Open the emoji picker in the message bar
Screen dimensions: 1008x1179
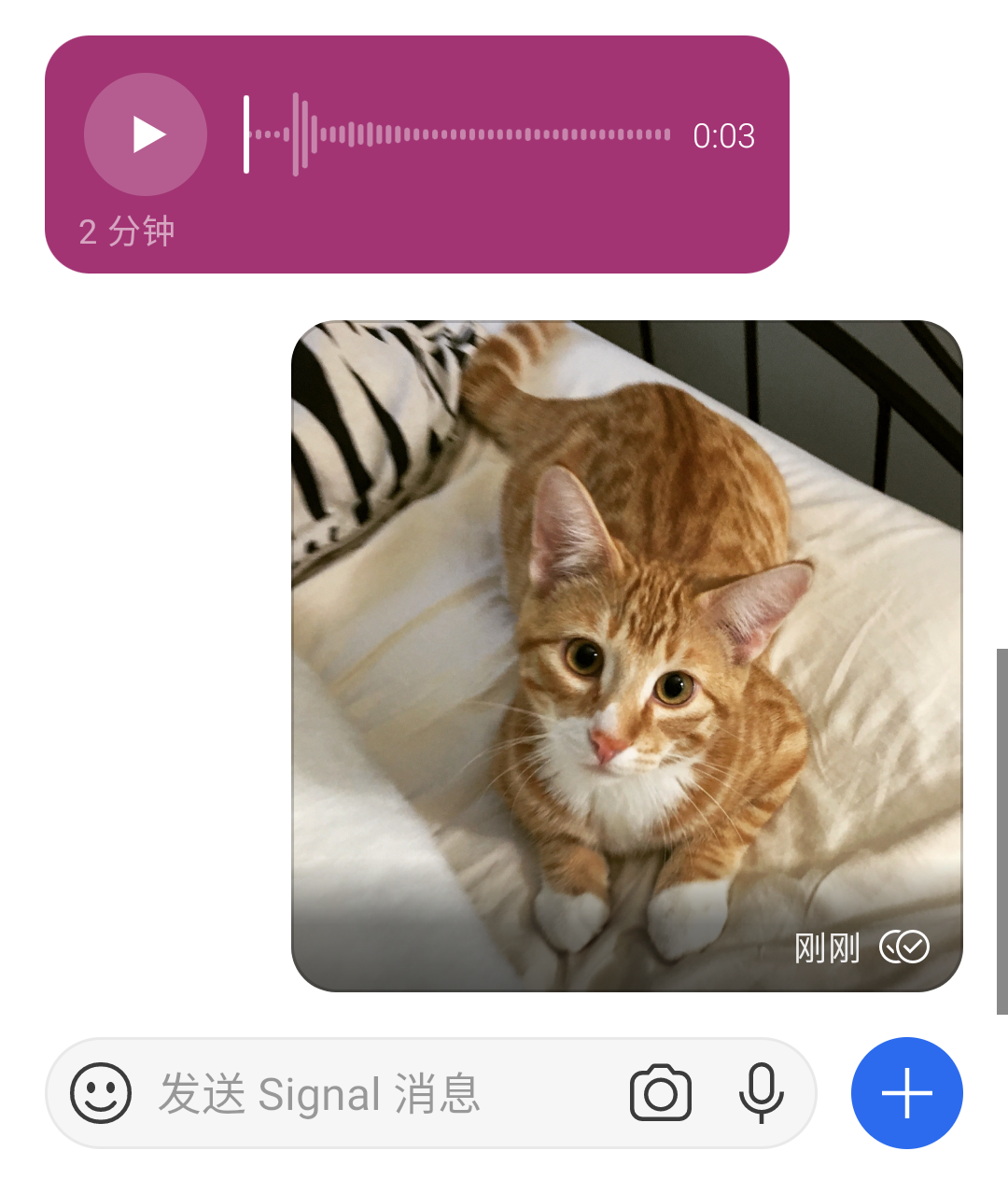[103, 1093]
